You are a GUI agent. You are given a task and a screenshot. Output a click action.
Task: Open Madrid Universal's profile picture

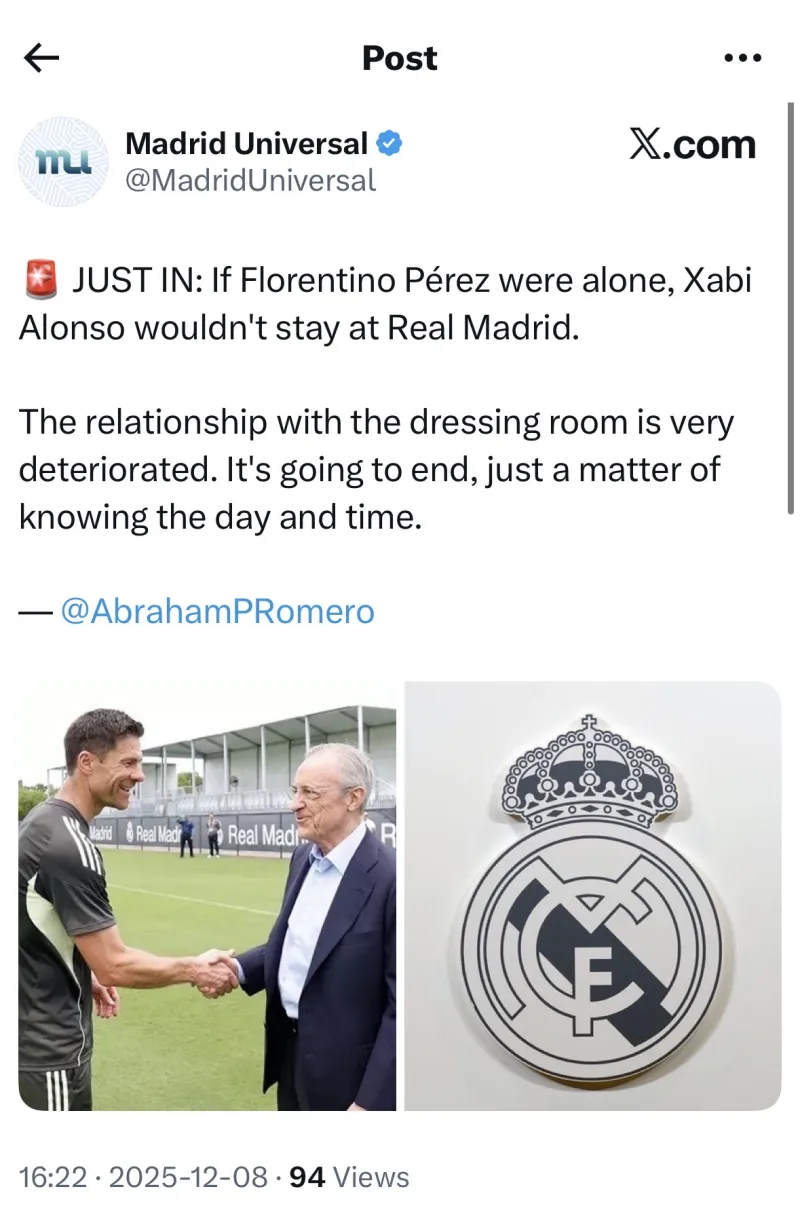tap(64, 162)
